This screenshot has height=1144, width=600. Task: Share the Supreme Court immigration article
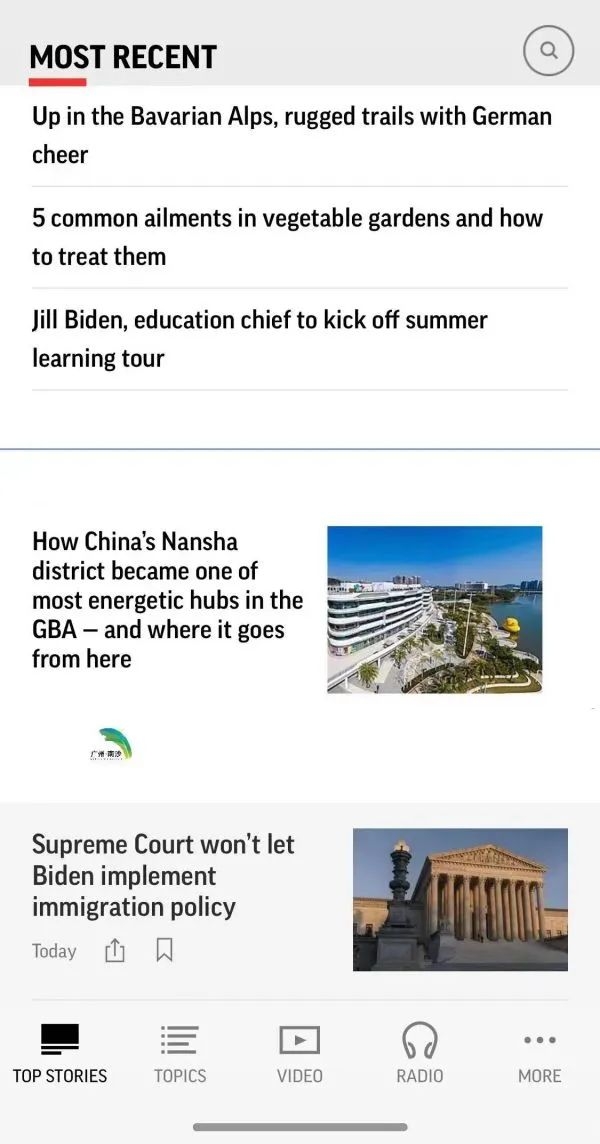tap(115, 950)
